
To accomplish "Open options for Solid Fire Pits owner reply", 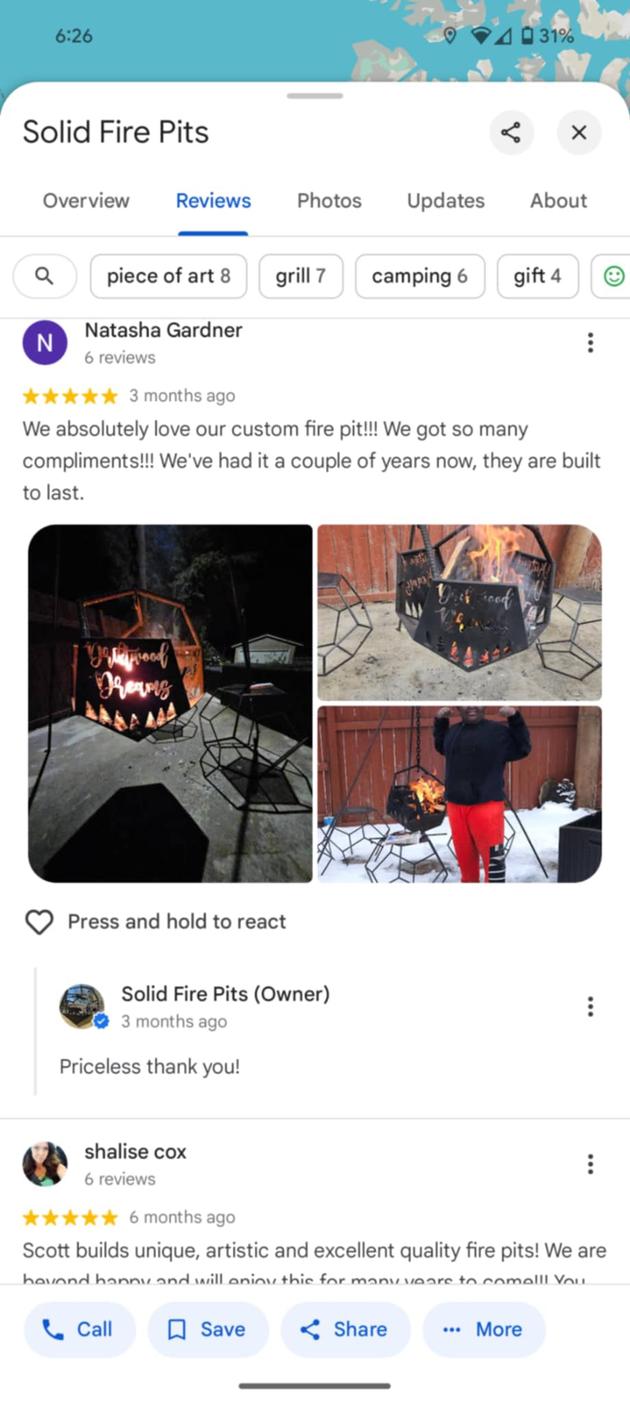I will tap(590, 1006).
